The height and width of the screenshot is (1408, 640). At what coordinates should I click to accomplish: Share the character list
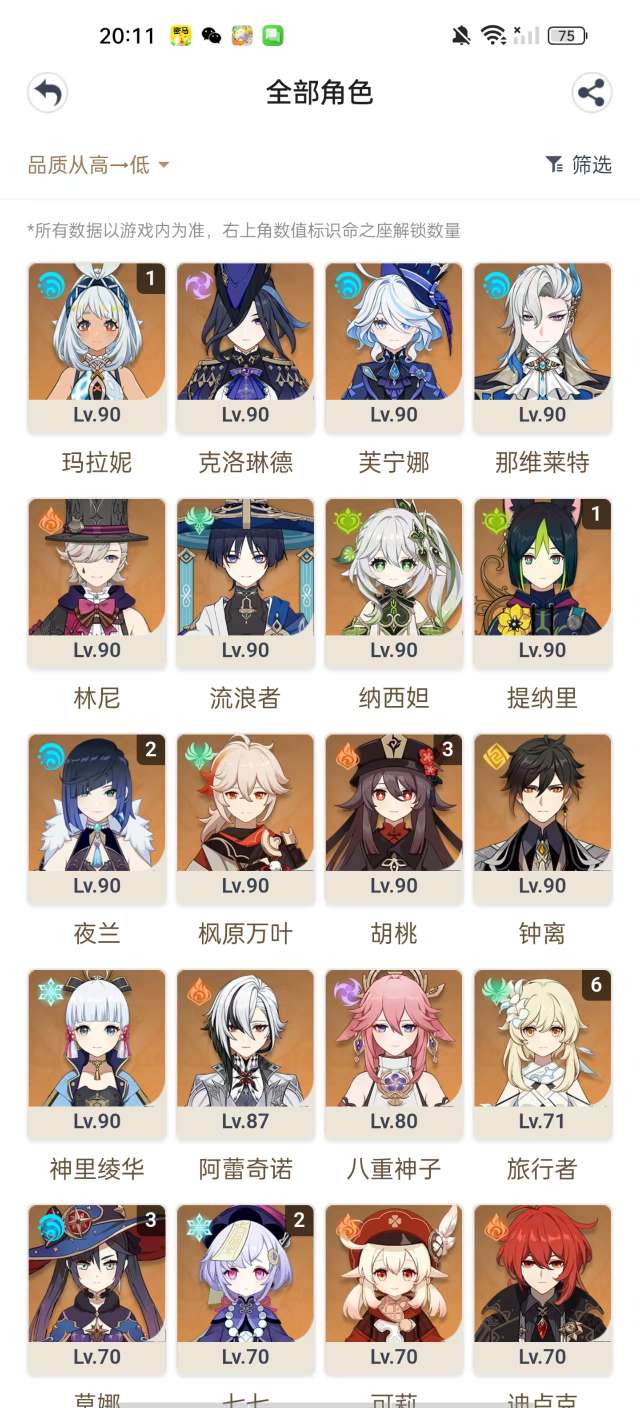(592, 93)
